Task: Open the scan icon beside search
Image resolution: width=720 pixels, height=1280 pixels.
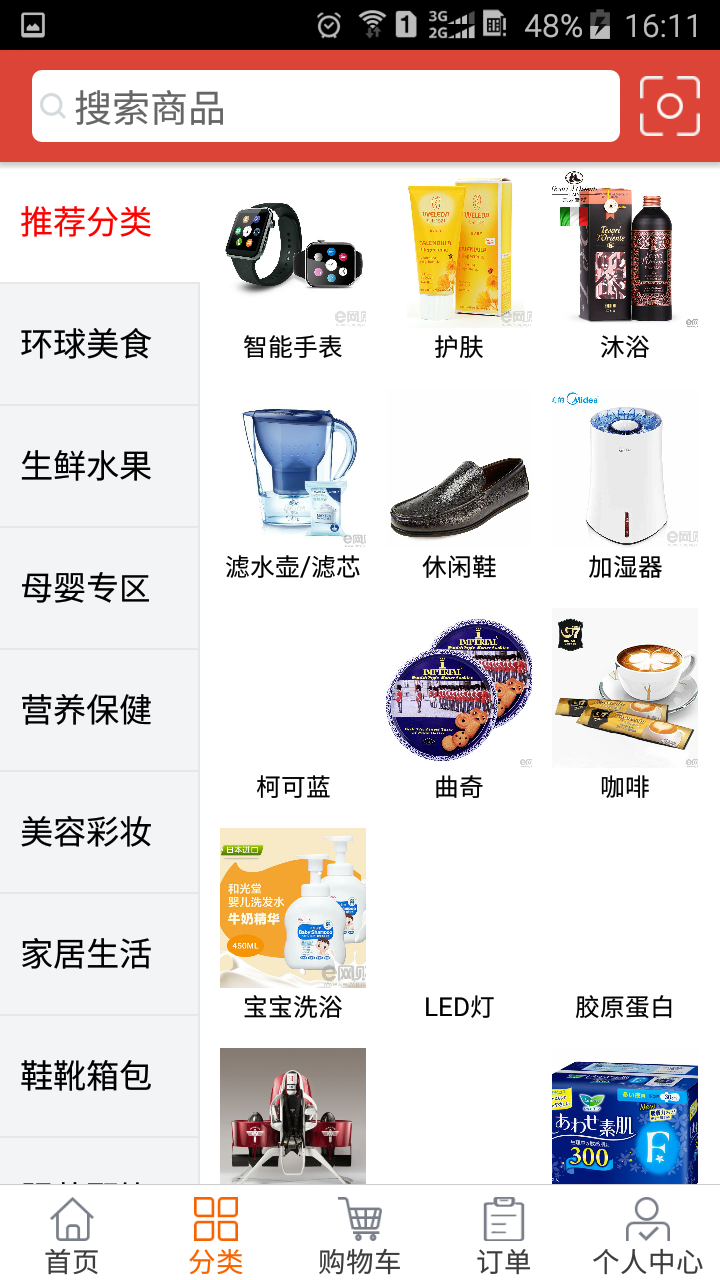Action: tap(669, 106)
